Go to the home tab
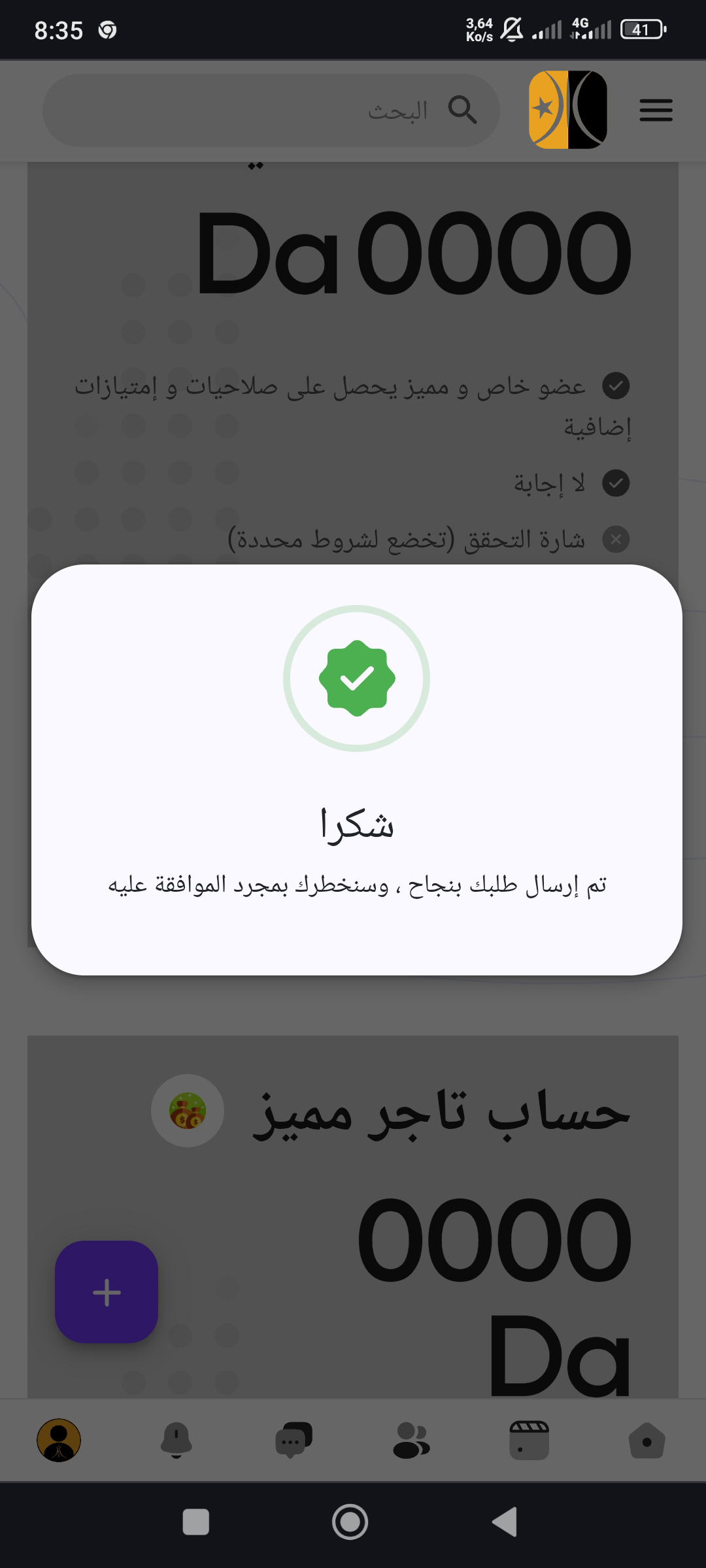 pos(647,1441)
